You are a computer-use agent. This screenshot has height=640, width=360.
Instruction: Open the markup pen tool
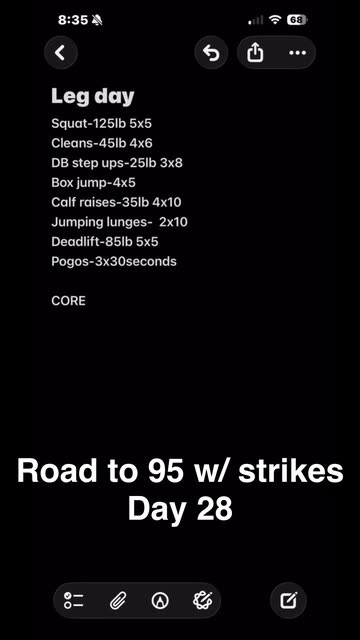point(160,600)
